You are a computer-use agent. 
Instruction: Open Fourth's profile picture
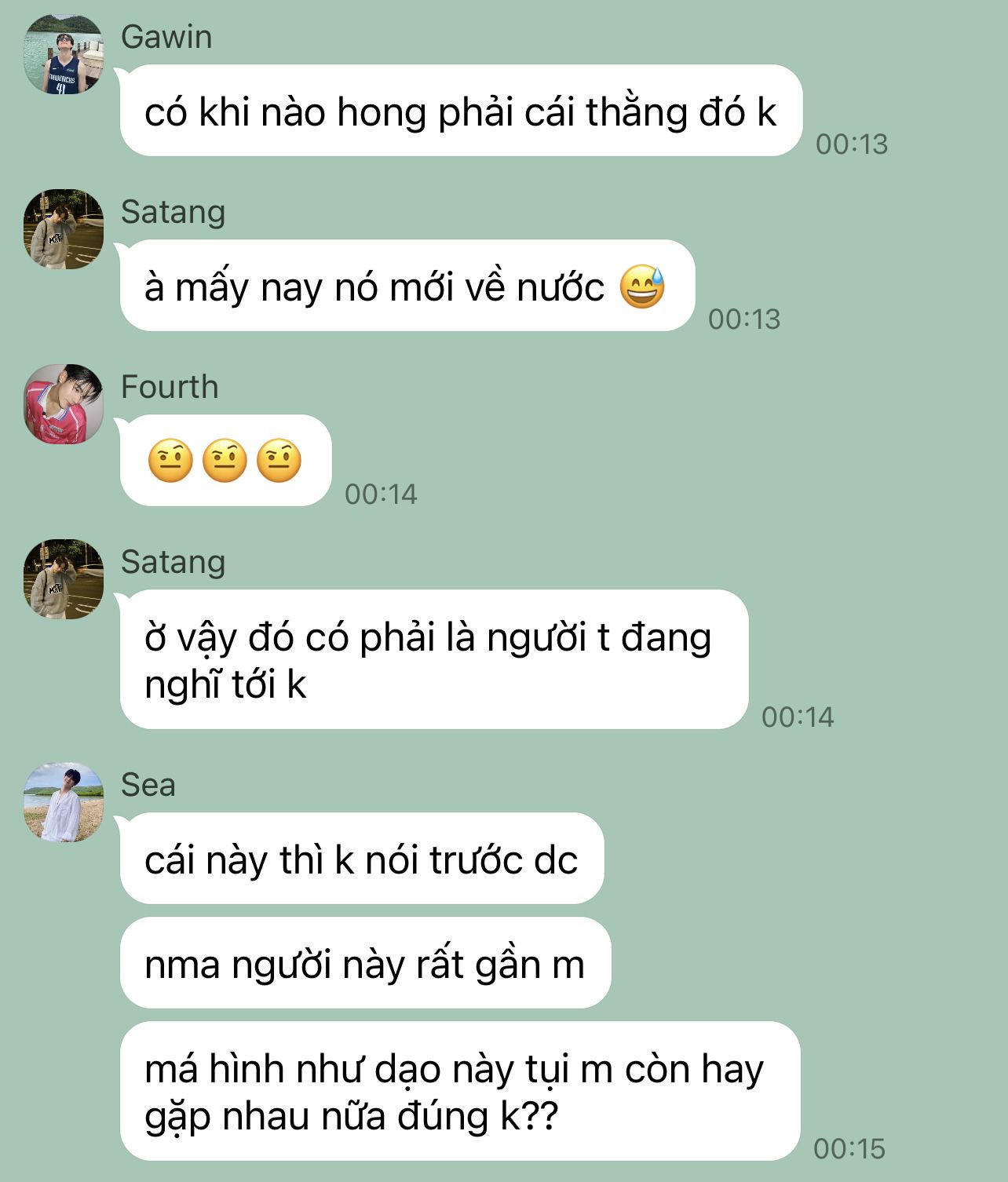[64, 404]
